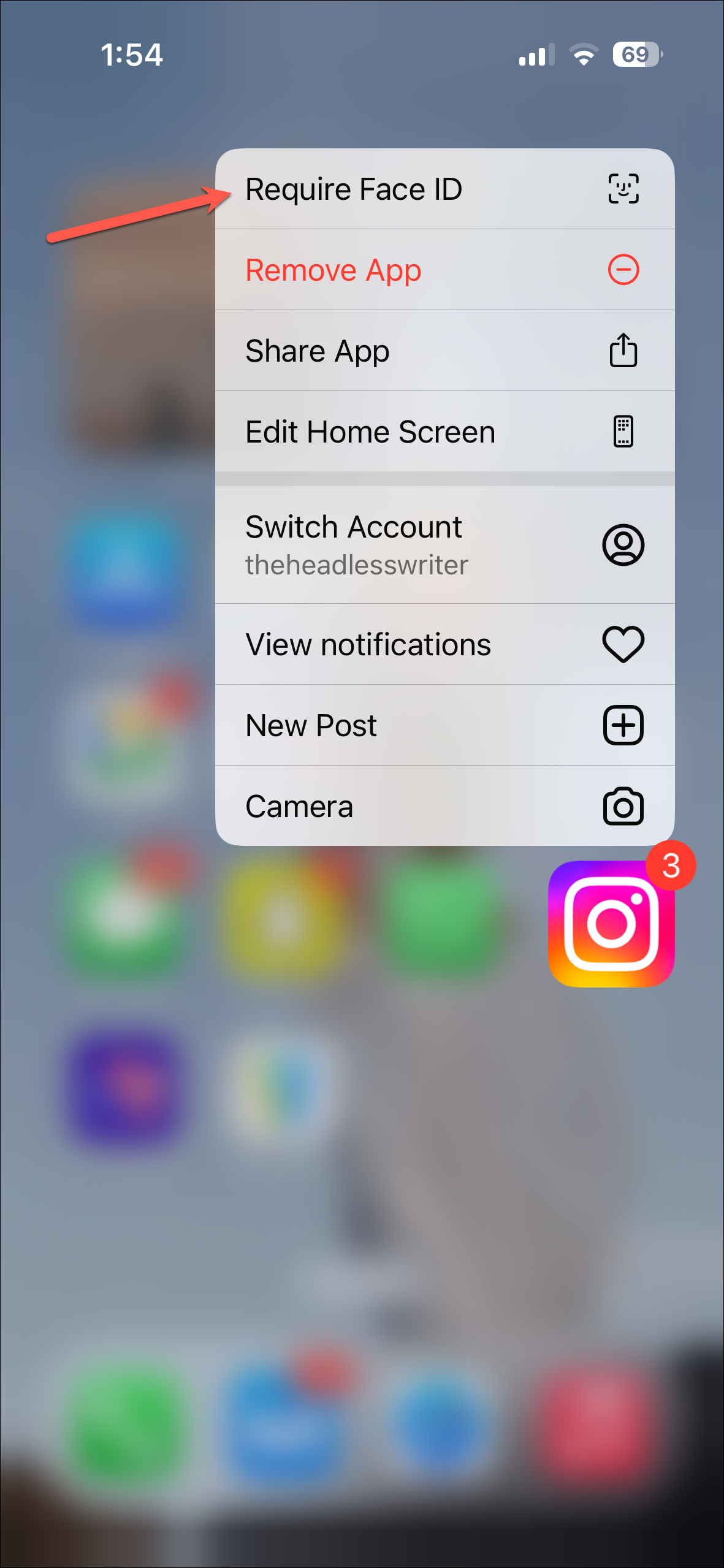
Task: Choose Remove App from the menu
Action: tap(444, 270)
